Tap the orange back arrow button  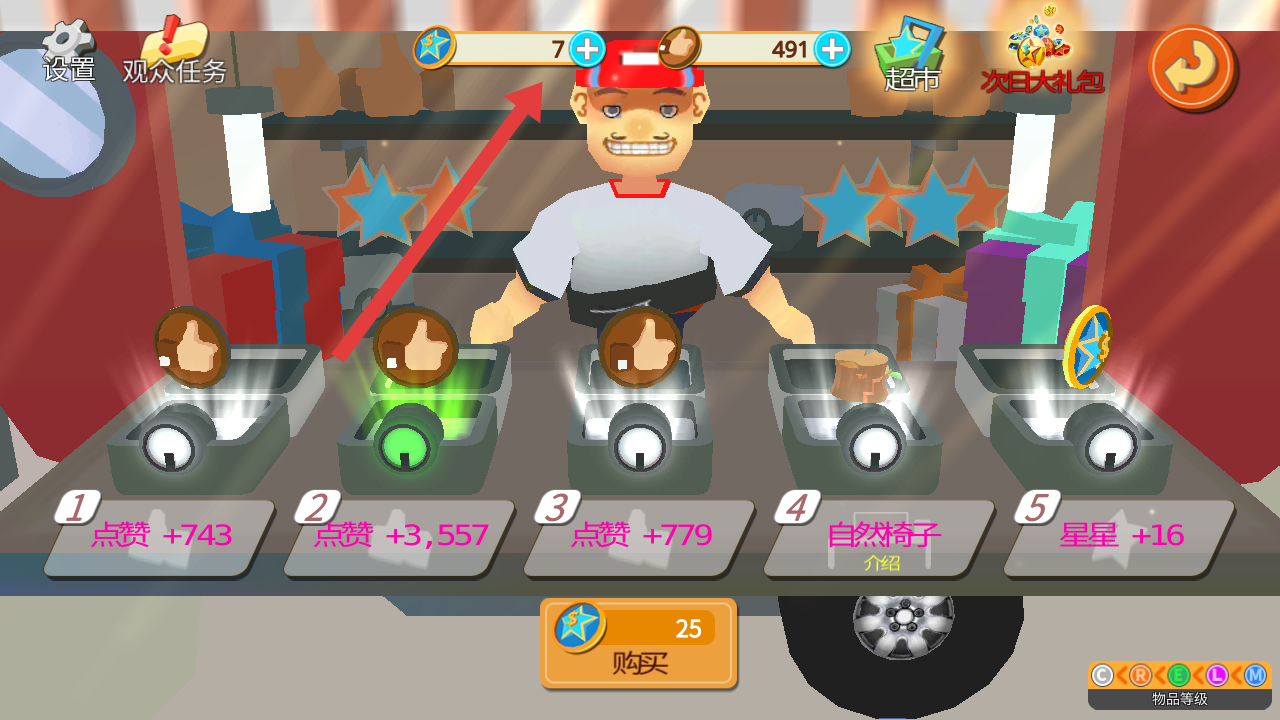click(x=1193, y=66)
